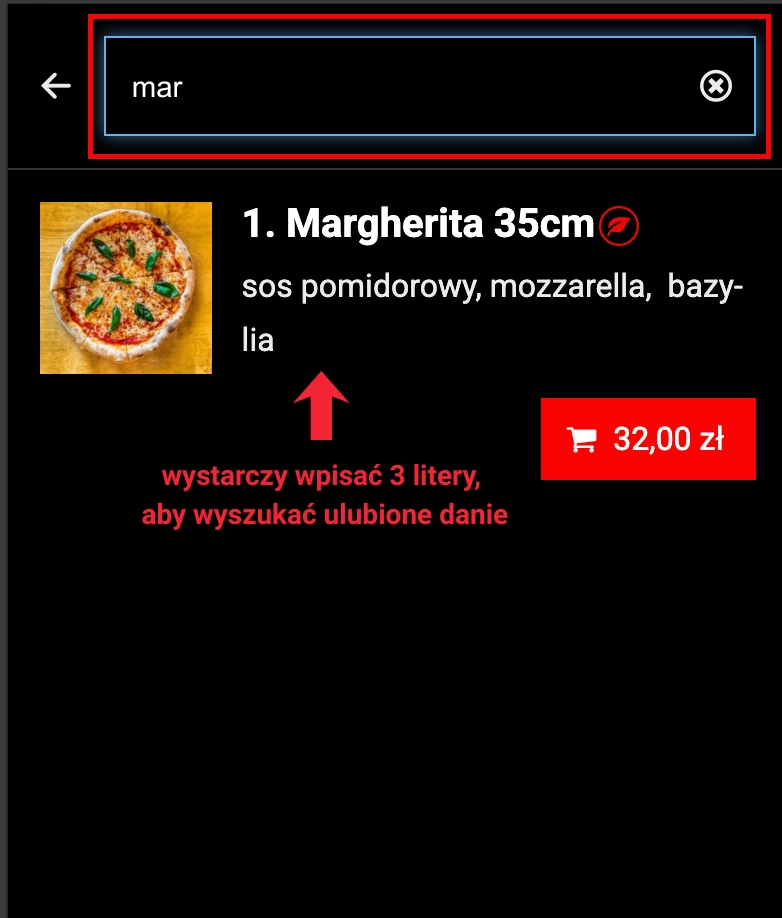
Task: Click the pizza photo thumbnail
Action: tap(125, 287)
